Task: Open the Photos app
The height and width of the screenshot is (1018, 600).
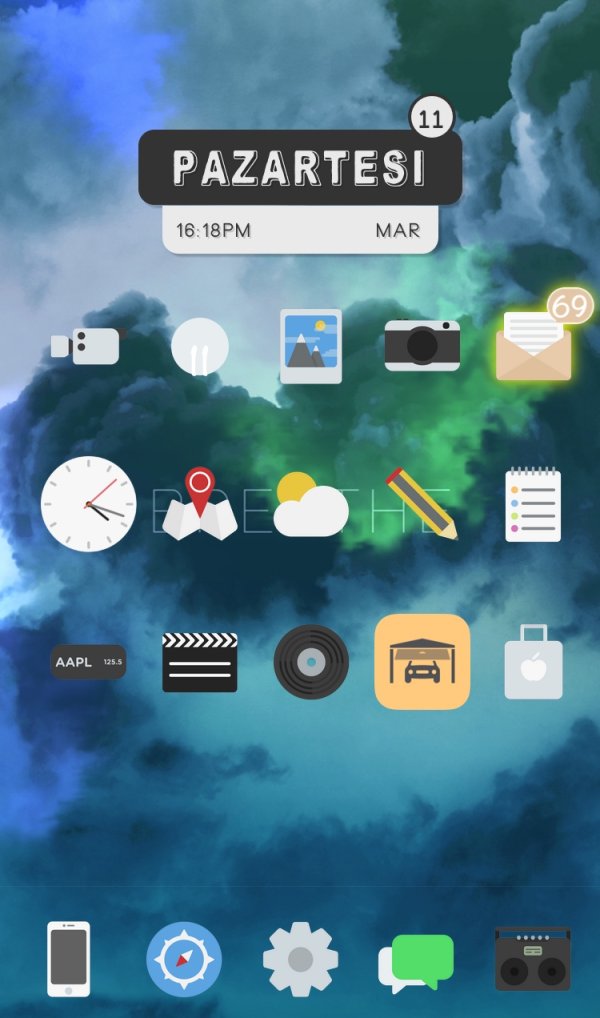Action: point(310,346)
